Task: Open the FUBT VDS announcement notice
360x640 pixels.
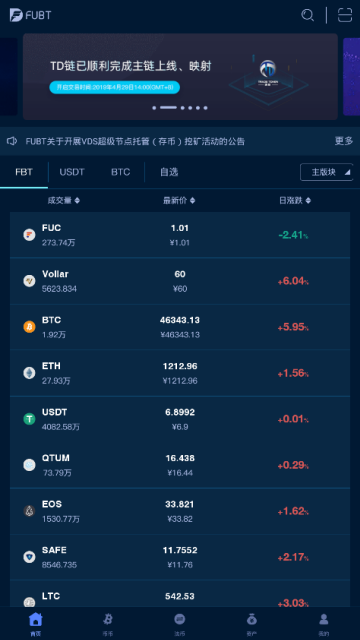Action: 135,141
